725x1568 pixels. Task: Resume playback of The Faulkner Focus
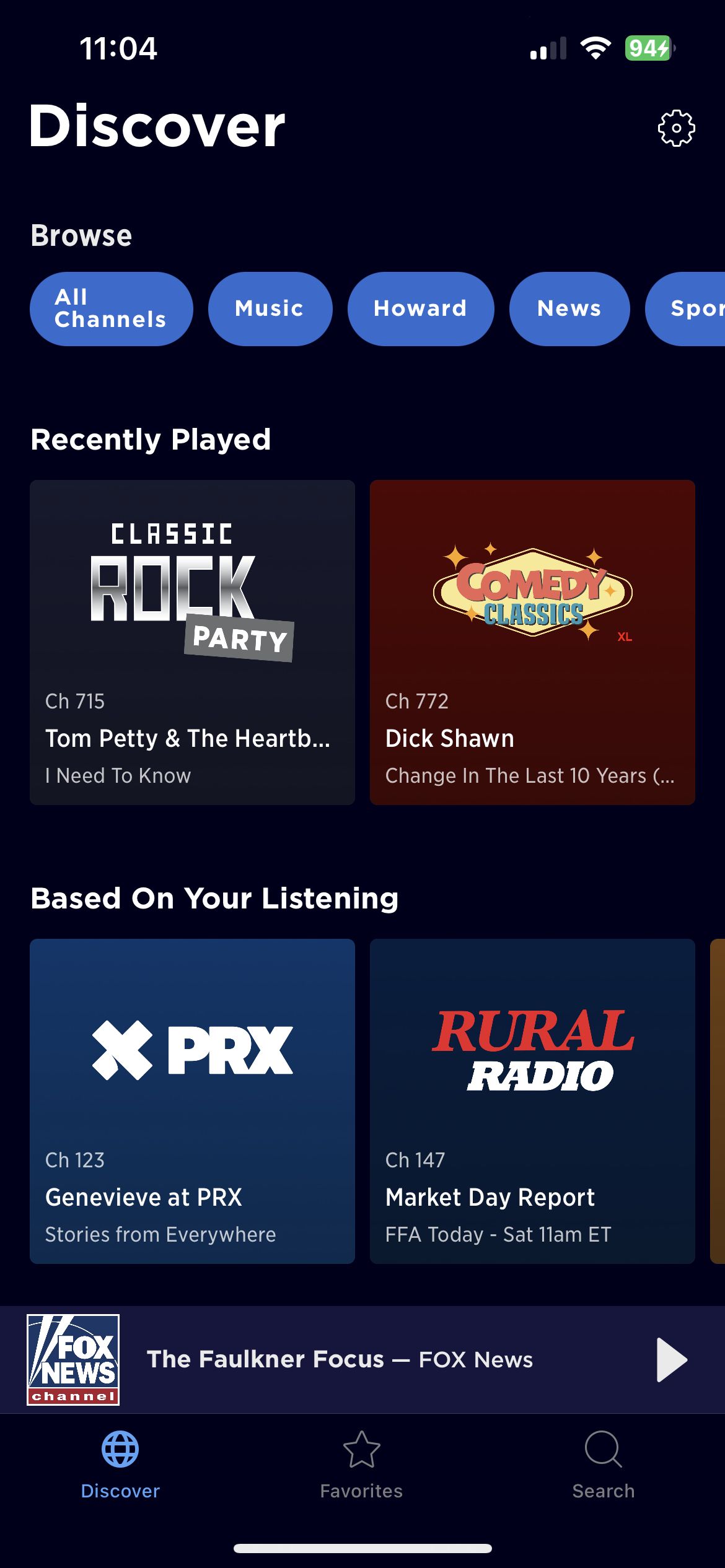[x=672, y=1360]
